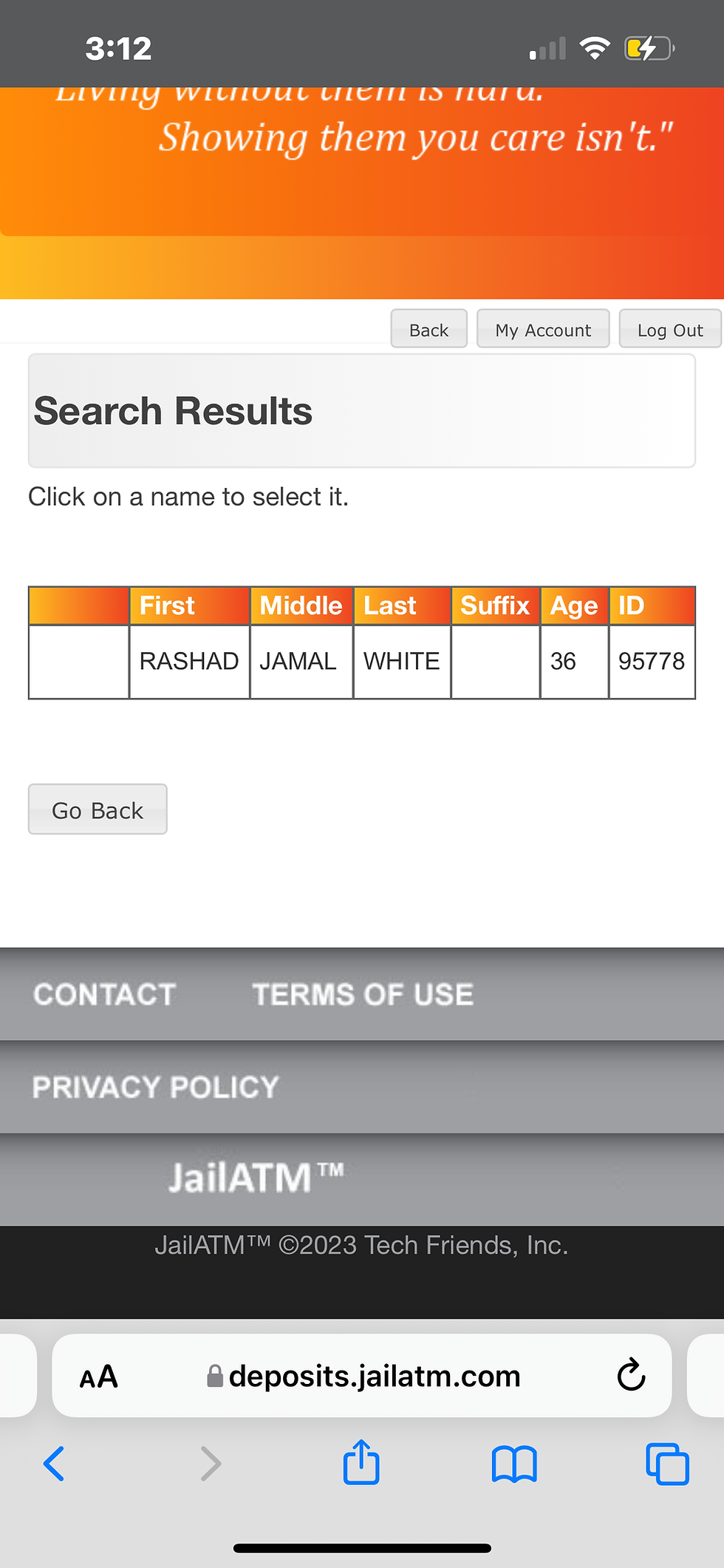The height and width of the screenshot is (1568, 724).
Task: View the TERMS OF USE
Action: point(363,994)
